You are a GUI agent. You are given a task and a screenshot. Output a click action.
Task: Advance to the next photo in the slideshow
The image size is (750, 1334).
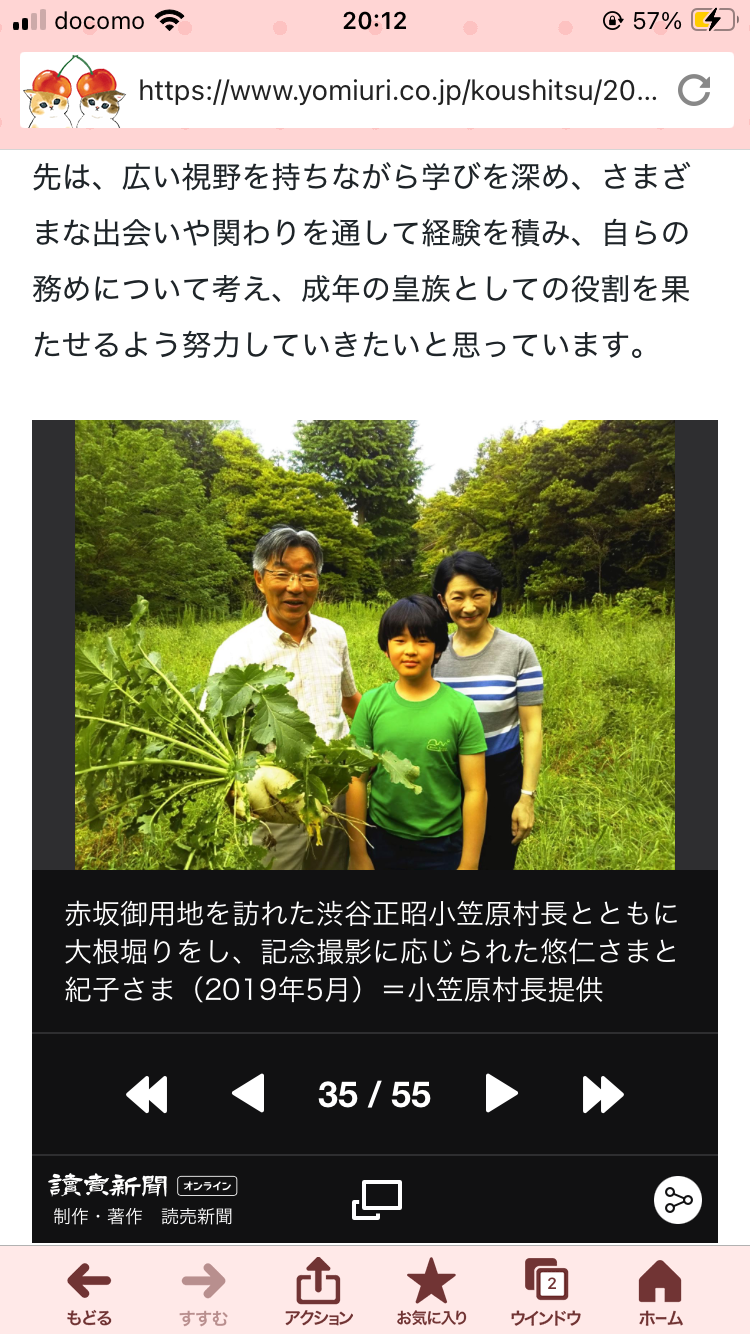[501, 1094]
